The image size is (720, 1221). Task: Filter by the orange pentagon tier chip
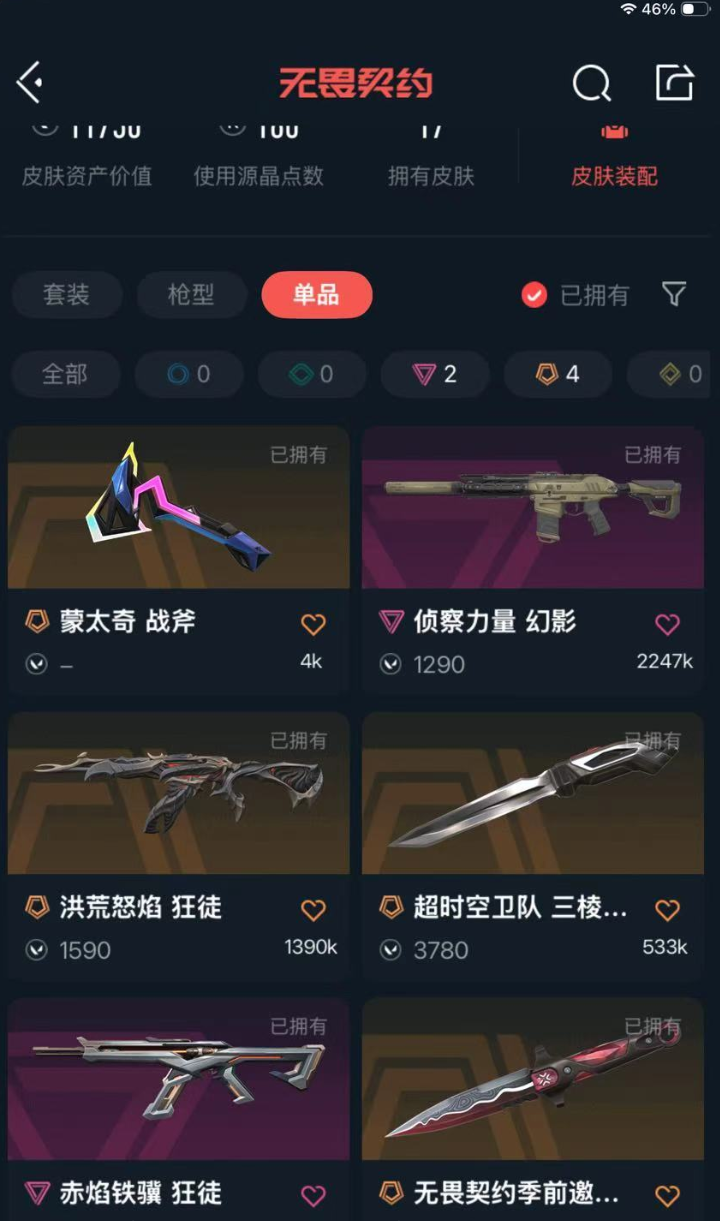(x=558, y=375)
